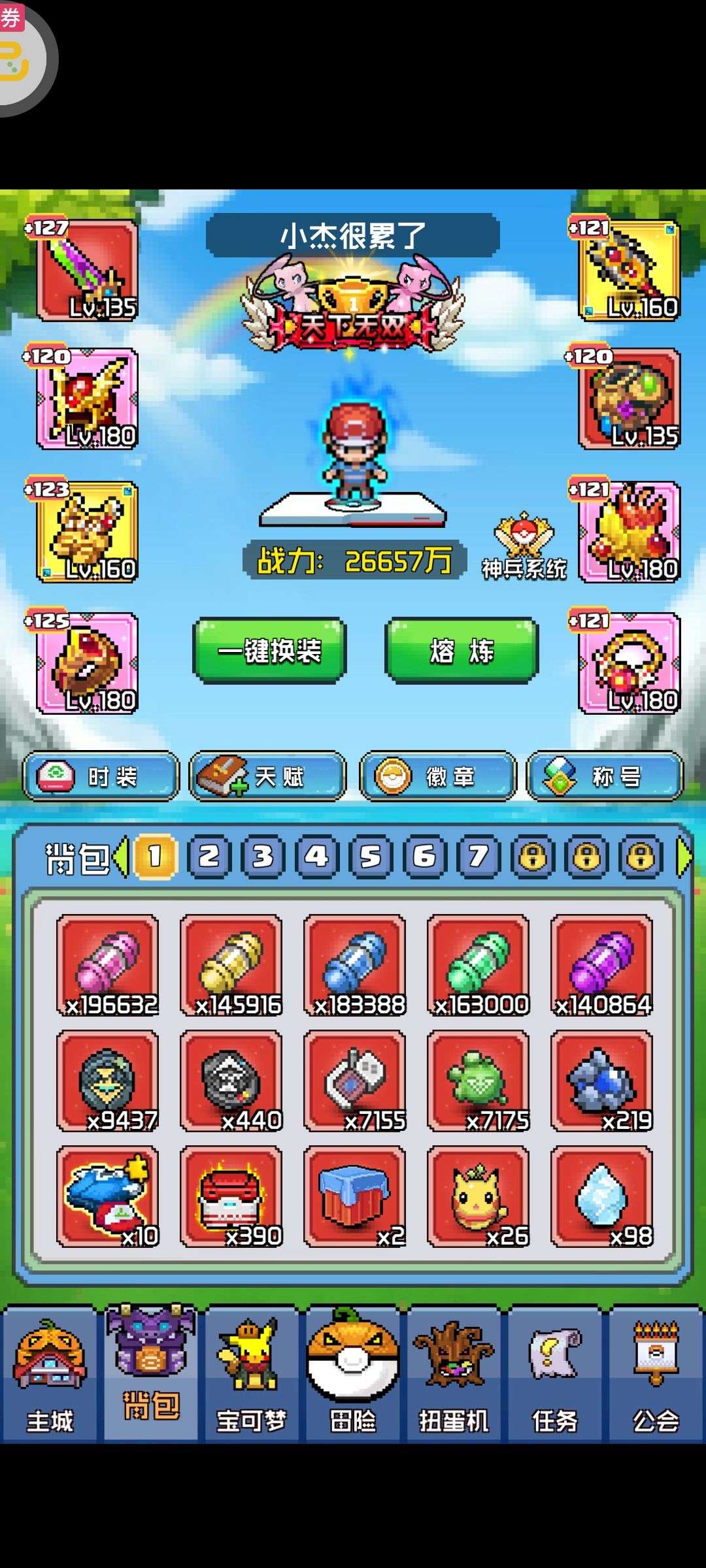Switch to the 公会 guild tab
Screen dimensions: 706x1568
[x=656, y=1375]
